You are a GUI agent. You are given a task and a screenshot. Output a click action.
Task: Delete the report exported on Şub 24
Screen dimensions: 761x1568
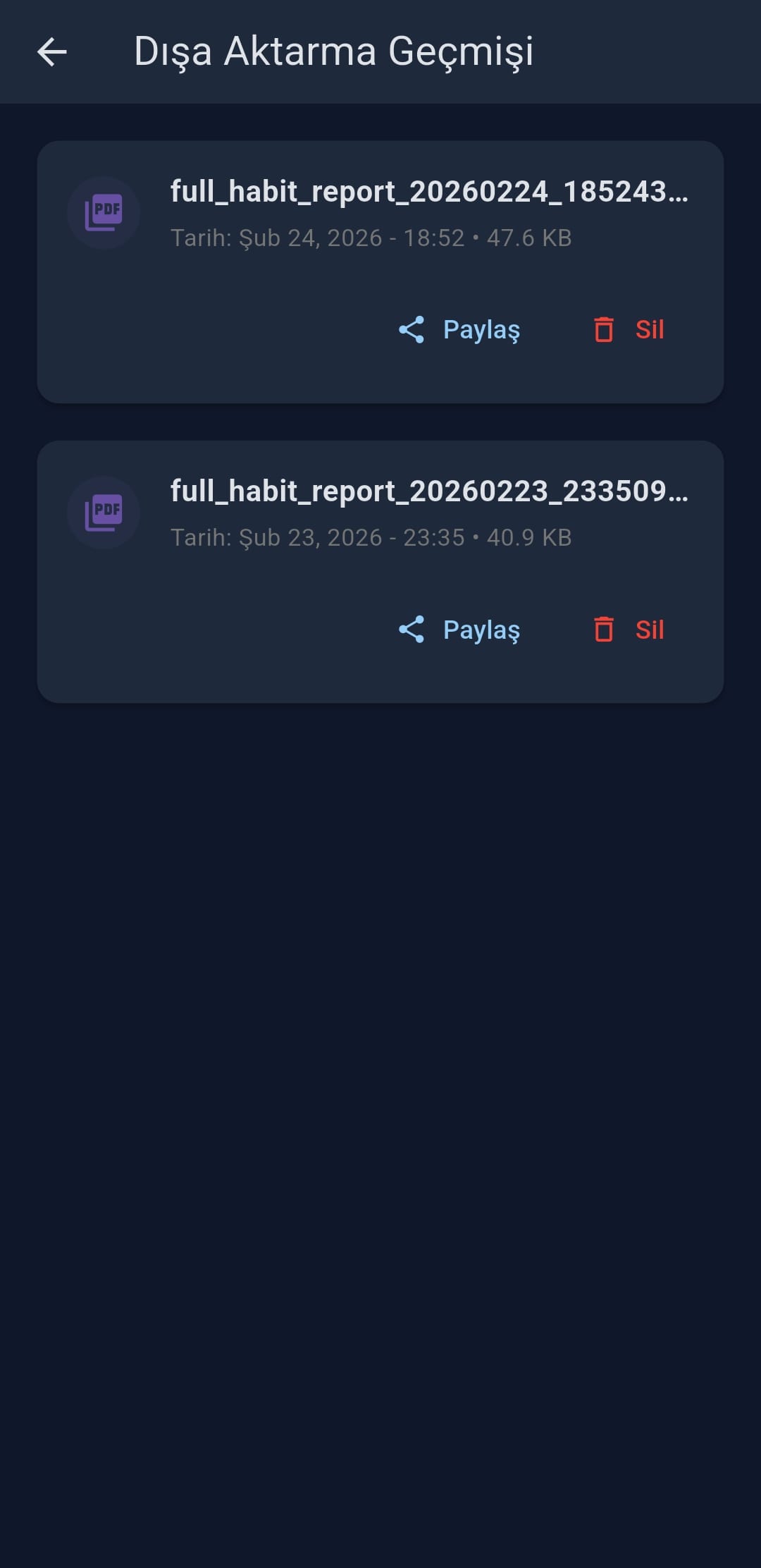(x=629, y=330)
